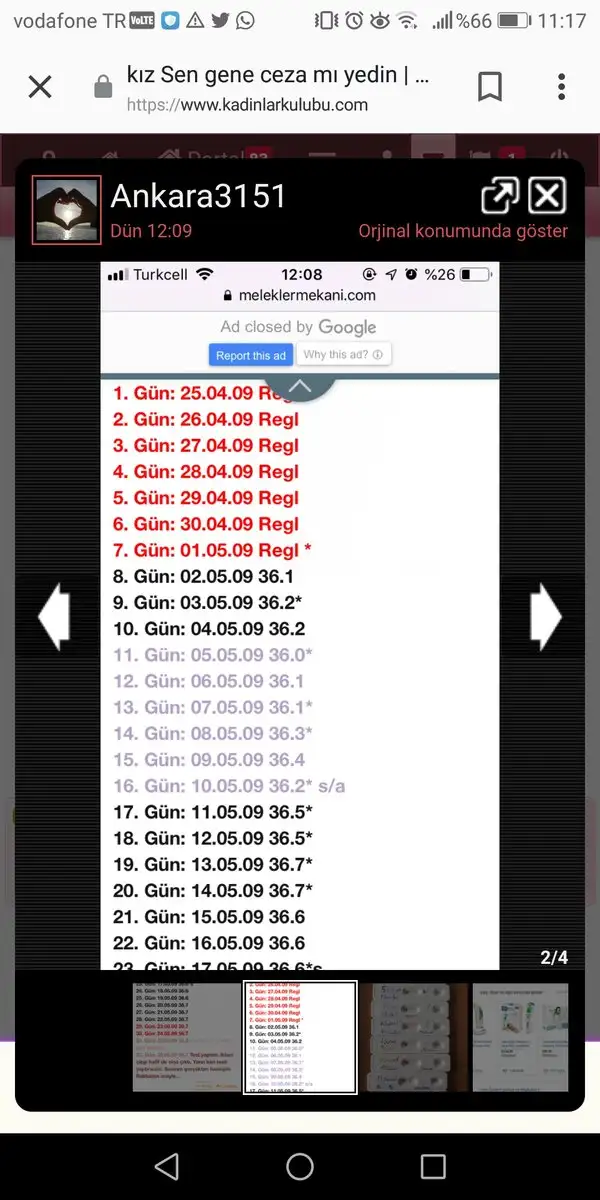Go to previous image with left arrow

(x=54, y=617)
